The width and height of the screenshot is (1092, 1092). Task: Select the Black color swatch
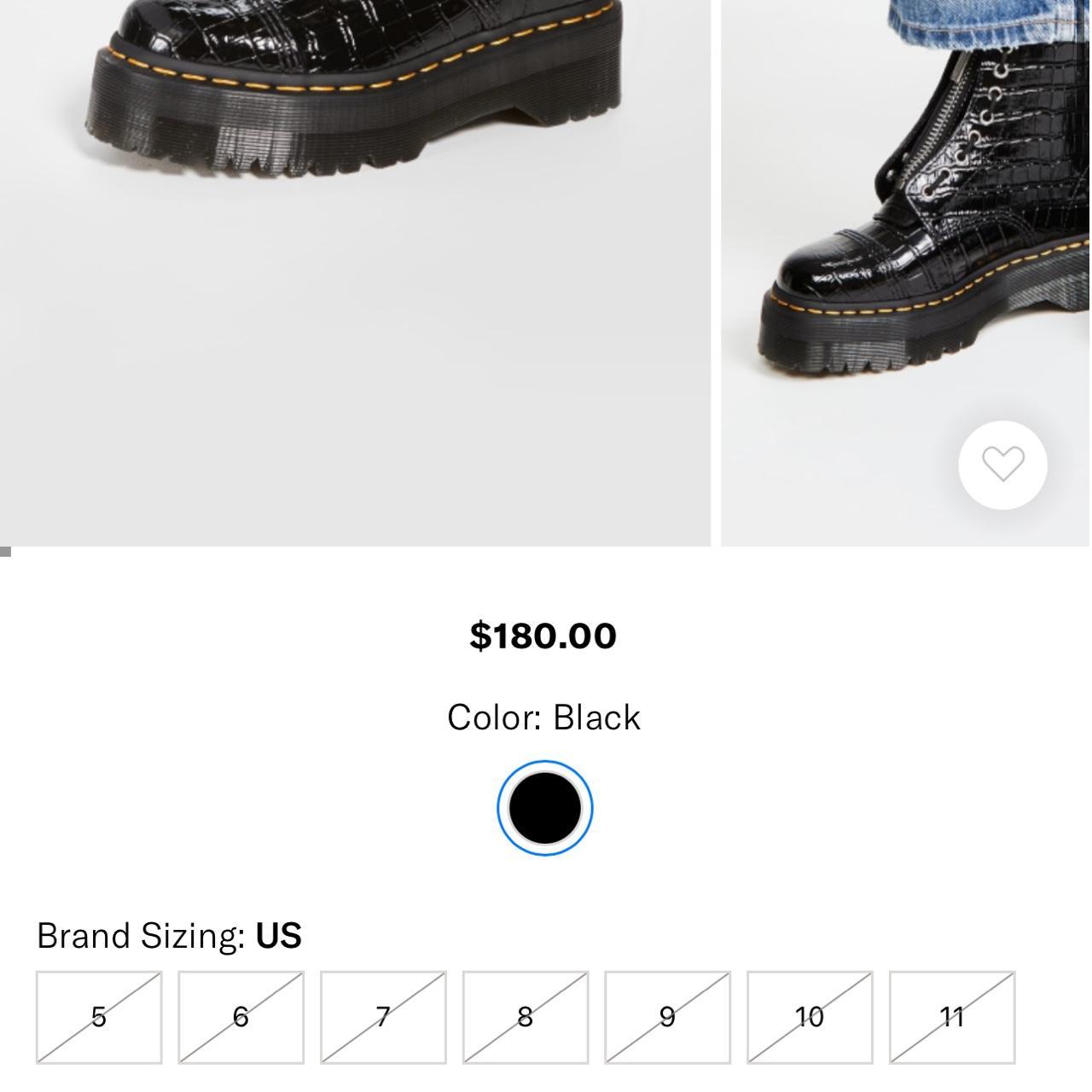(x=544, y=808)
